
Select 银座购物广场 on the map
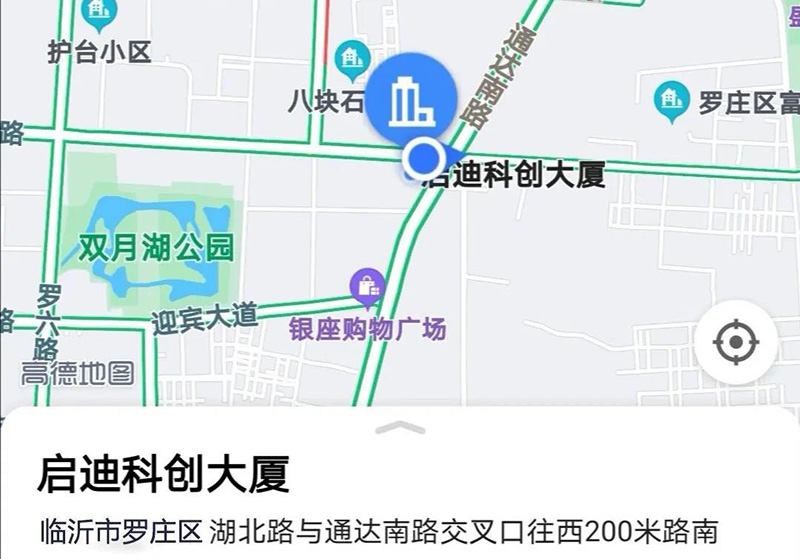pyautogui.click(x=367, y=288)
